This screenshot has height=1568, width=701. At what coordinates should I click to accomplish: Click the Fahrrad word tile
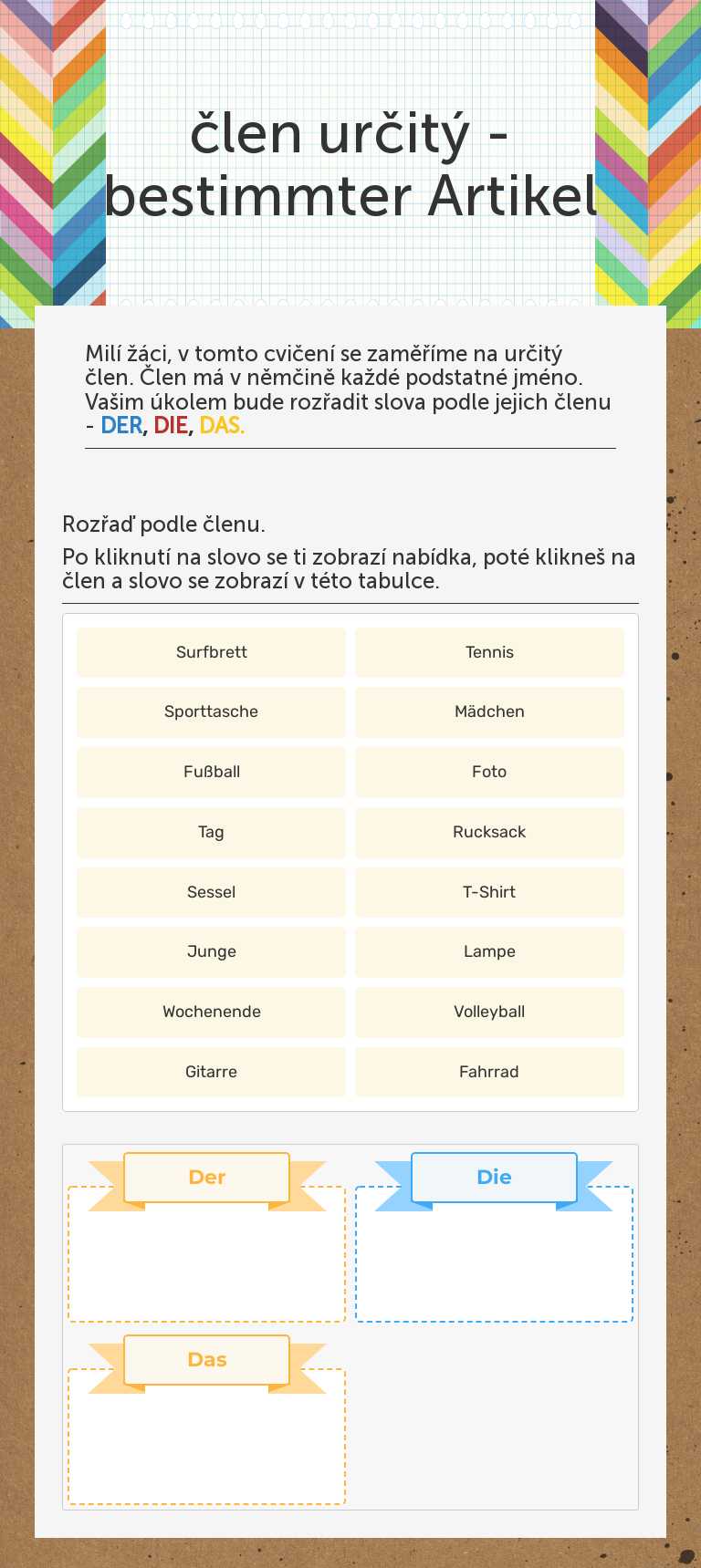coord(489,1072)
